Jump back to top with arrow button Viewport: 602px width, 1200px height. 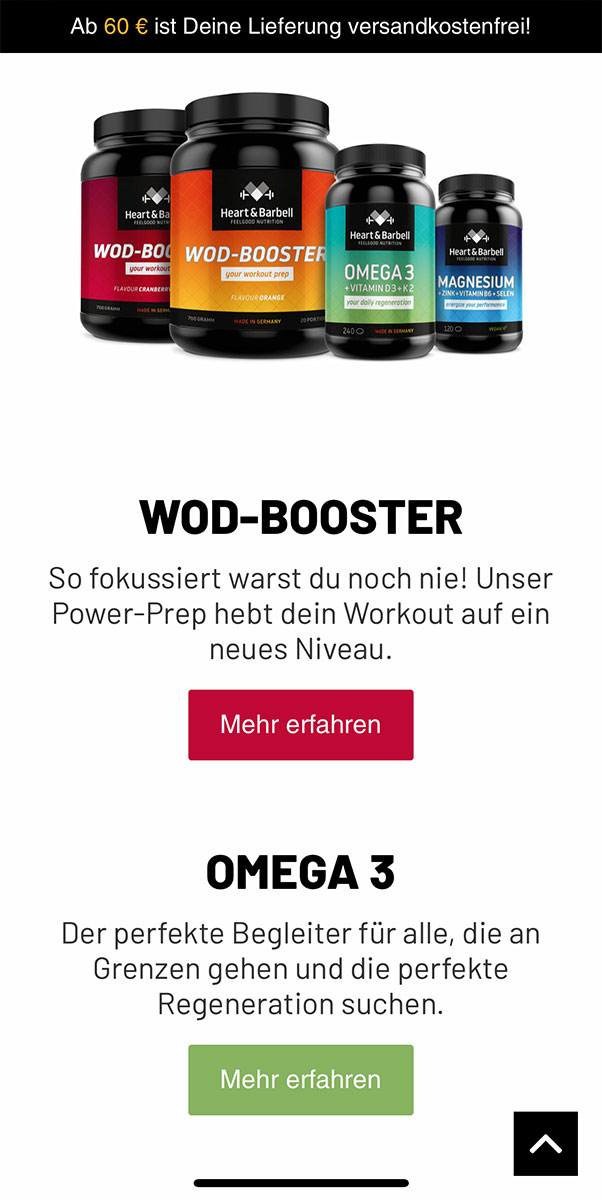545,1143
